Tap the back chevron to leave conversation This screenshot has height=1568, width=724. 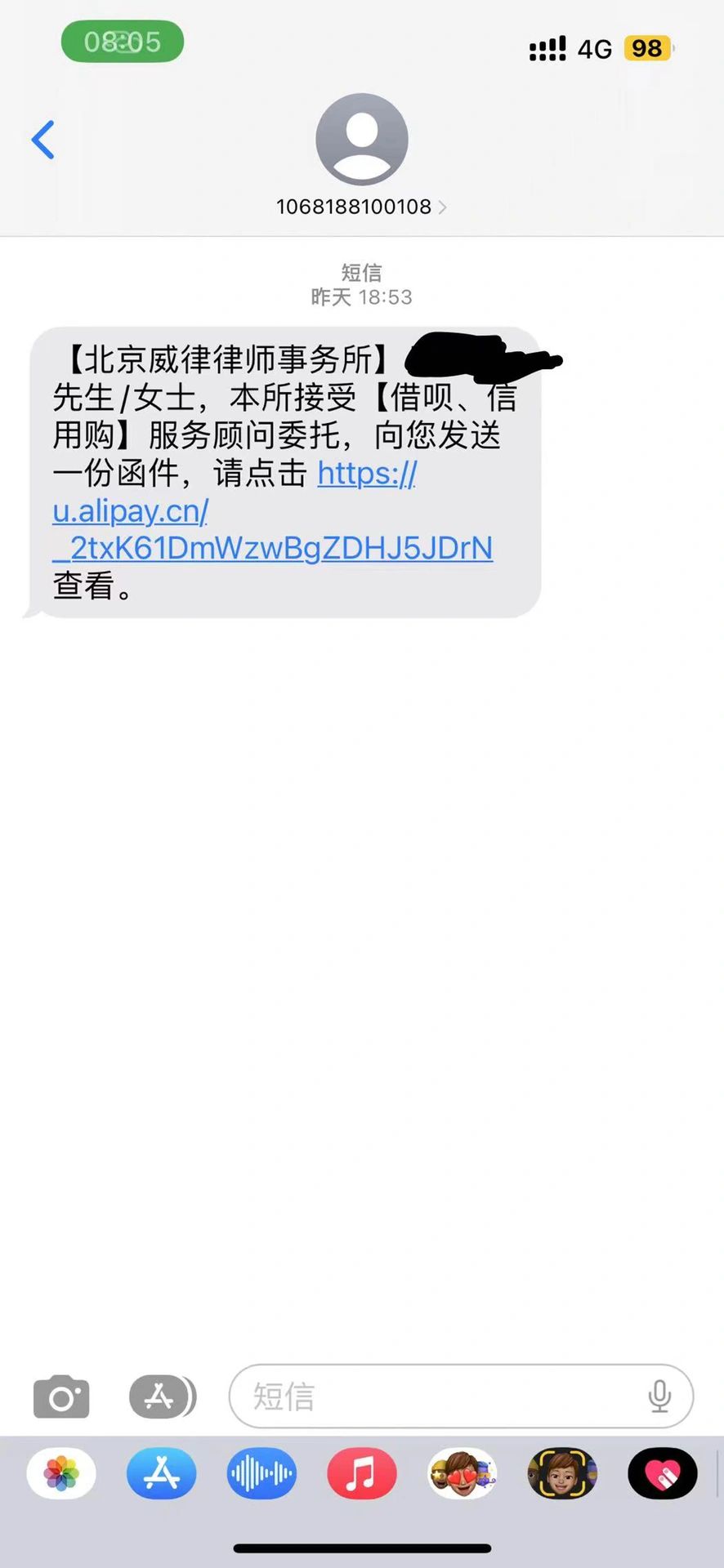tap(43, 139)
